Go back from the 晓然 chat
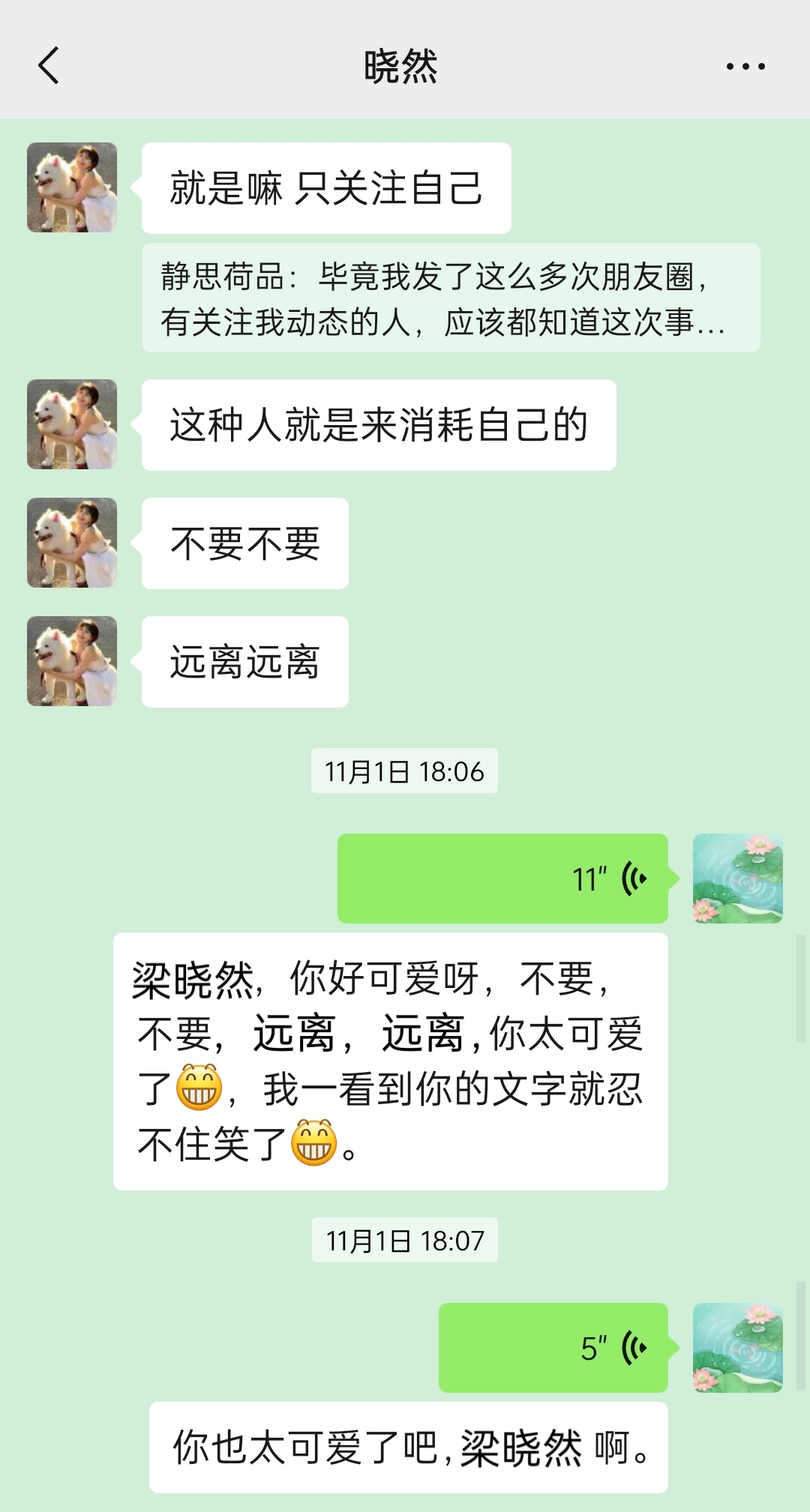This screenshot has width=810, height=1512. [49, 66]
